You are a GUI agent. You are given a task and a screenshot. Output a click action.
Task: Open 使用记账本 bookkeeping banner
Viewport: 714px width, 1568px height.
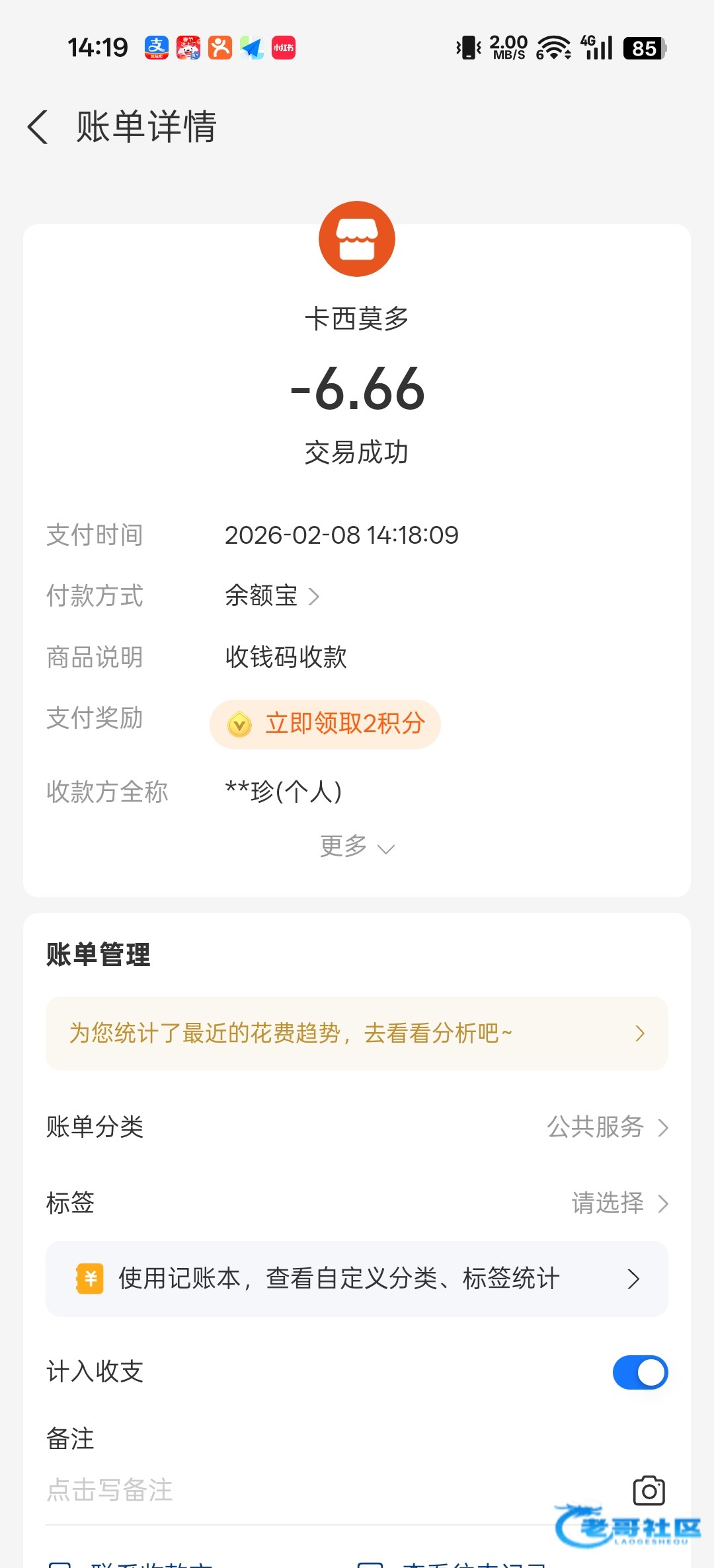(357, 1279)
